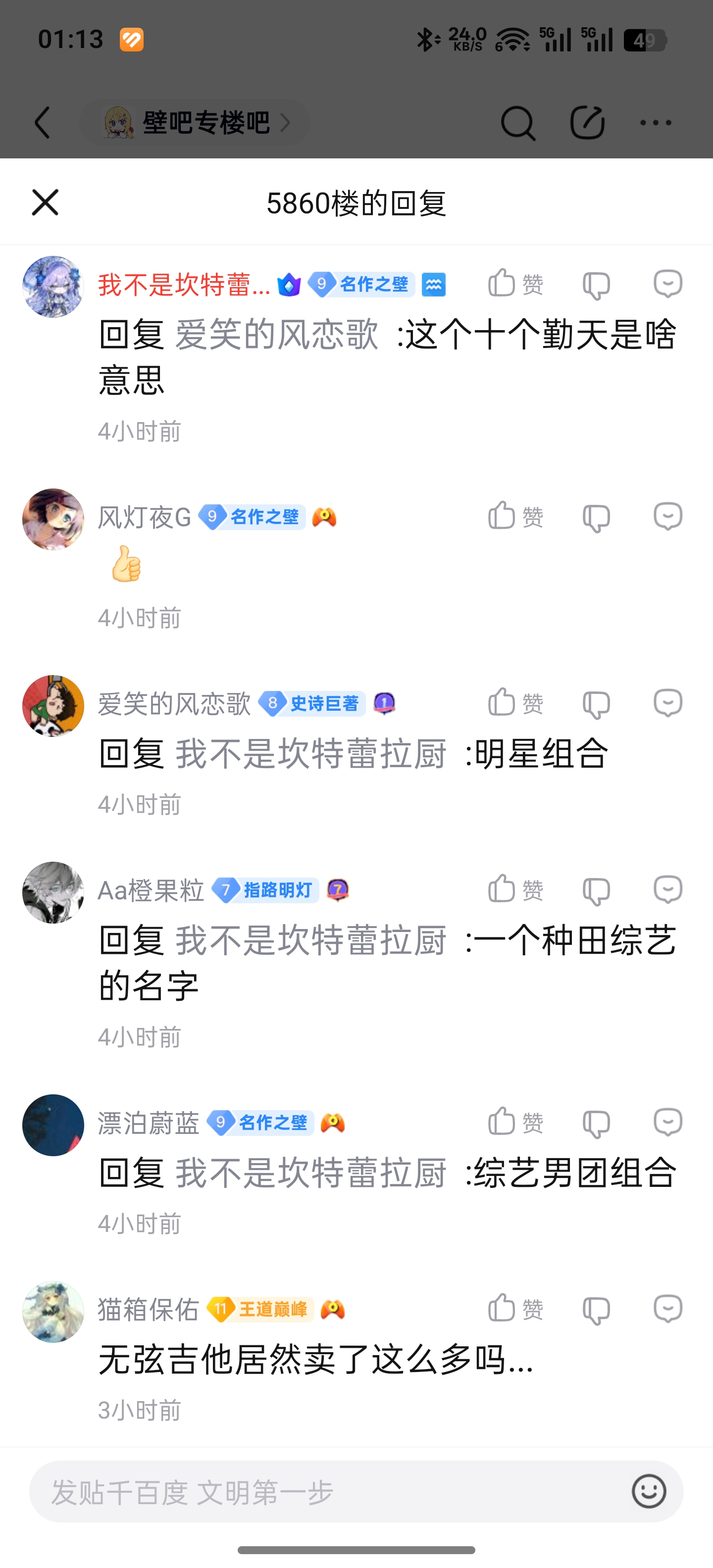
Task: Tap the edit/share icon in the top bar
Action: click(x=587, y=122)
